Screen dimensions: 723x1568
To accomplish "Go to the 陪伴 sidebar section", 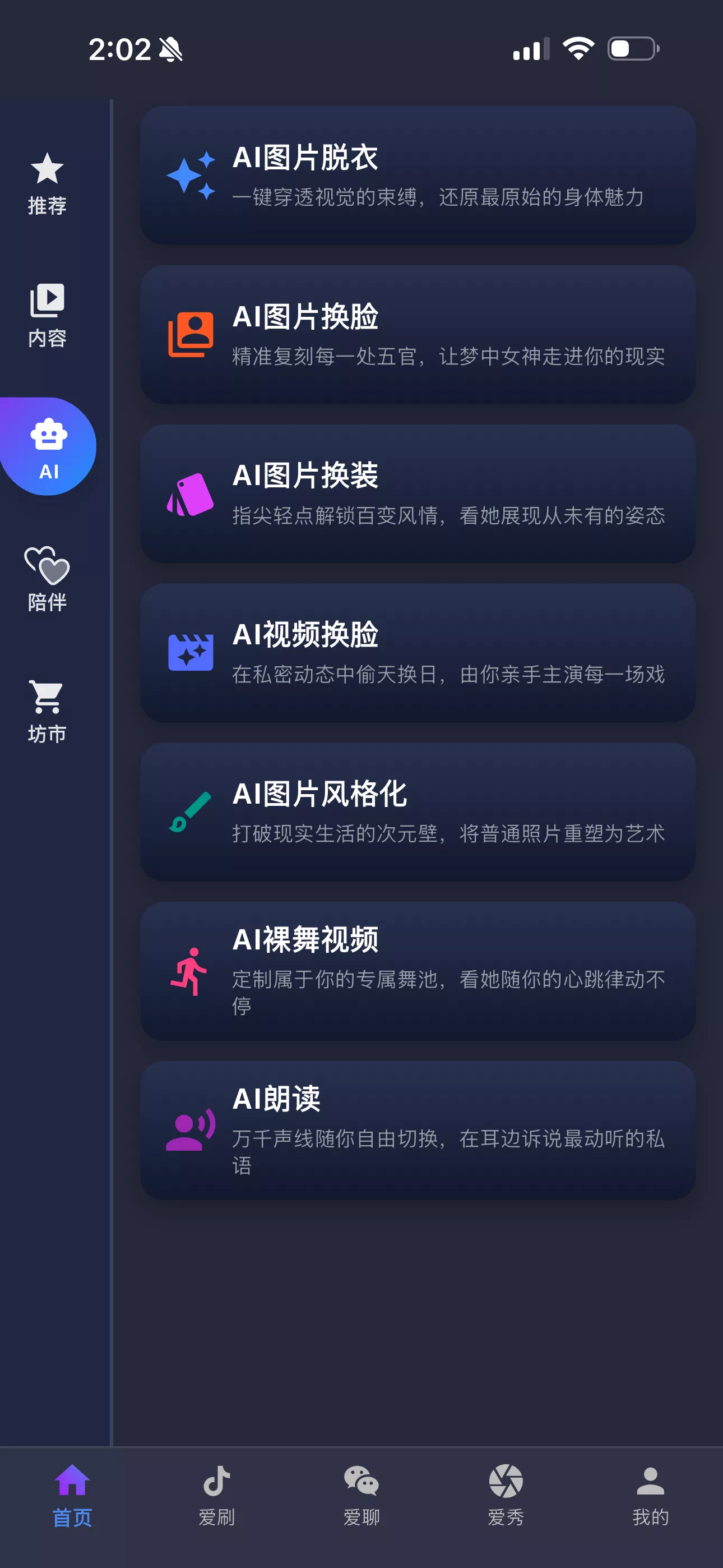I will pos(47,579).
